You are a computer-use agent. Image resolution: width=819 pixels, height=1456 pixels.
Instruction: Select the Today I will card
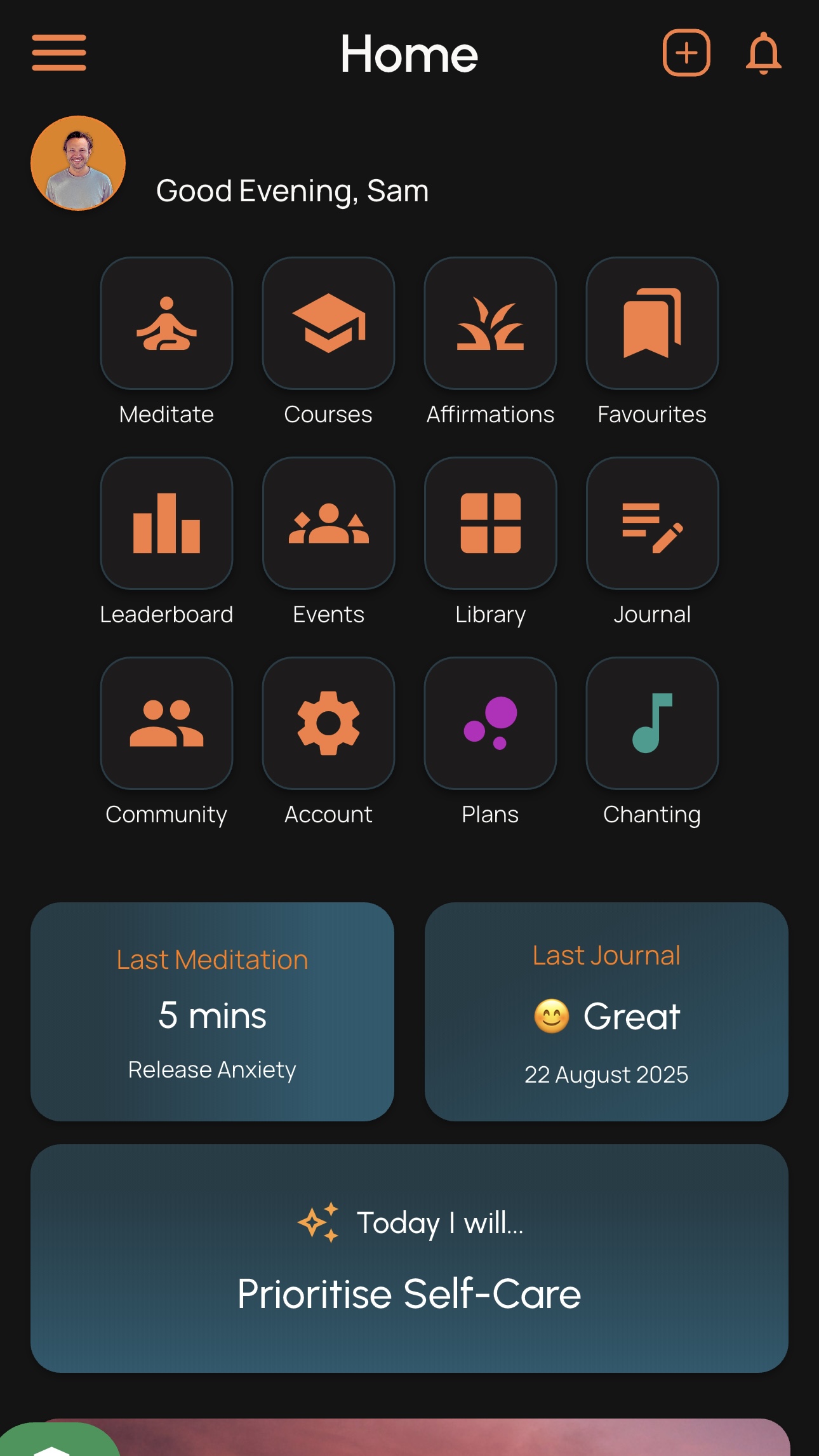click(x=409, y=1258)
